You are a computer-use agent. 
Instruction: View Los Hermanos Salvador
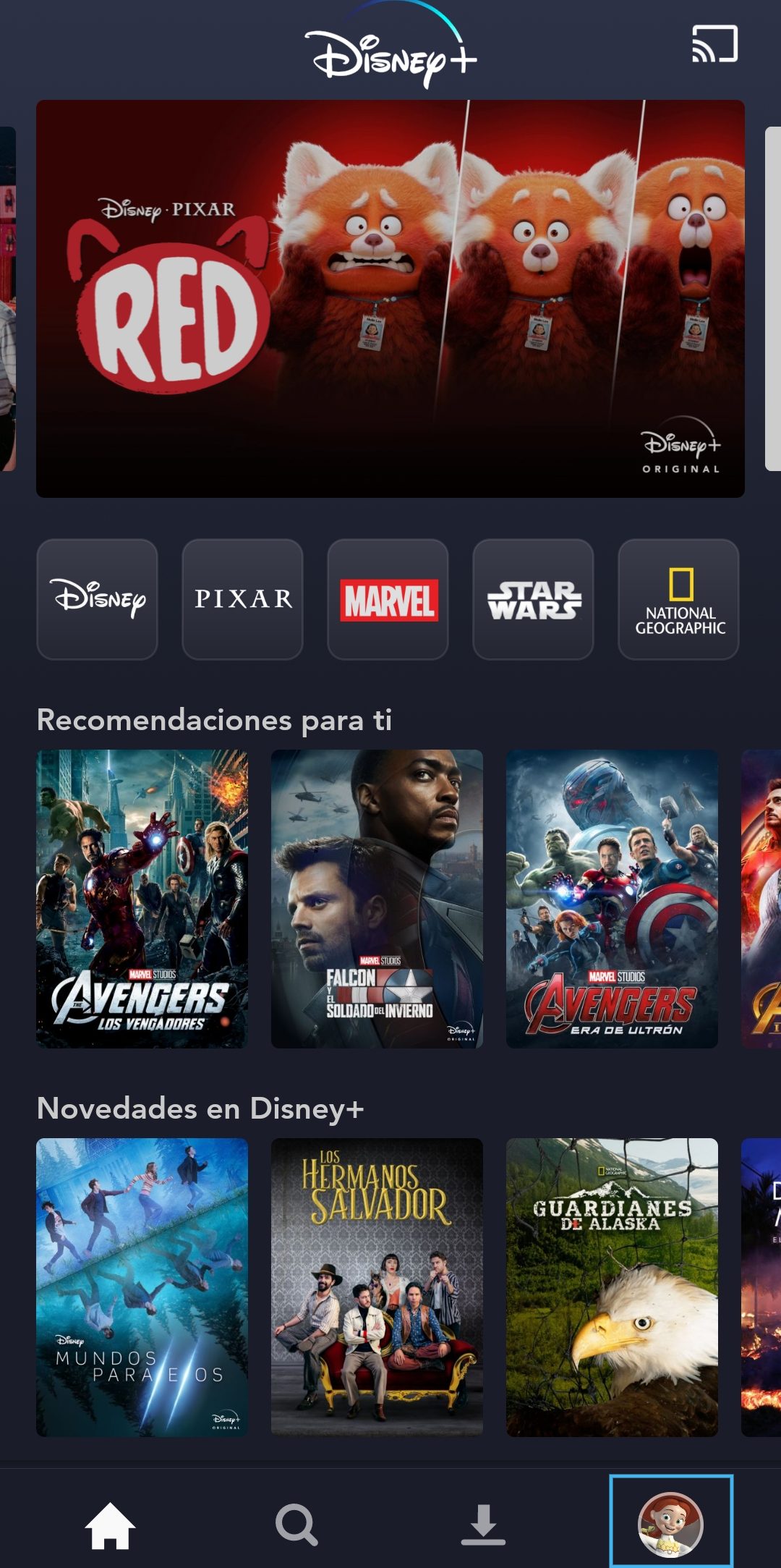(x=377, y=1287)
